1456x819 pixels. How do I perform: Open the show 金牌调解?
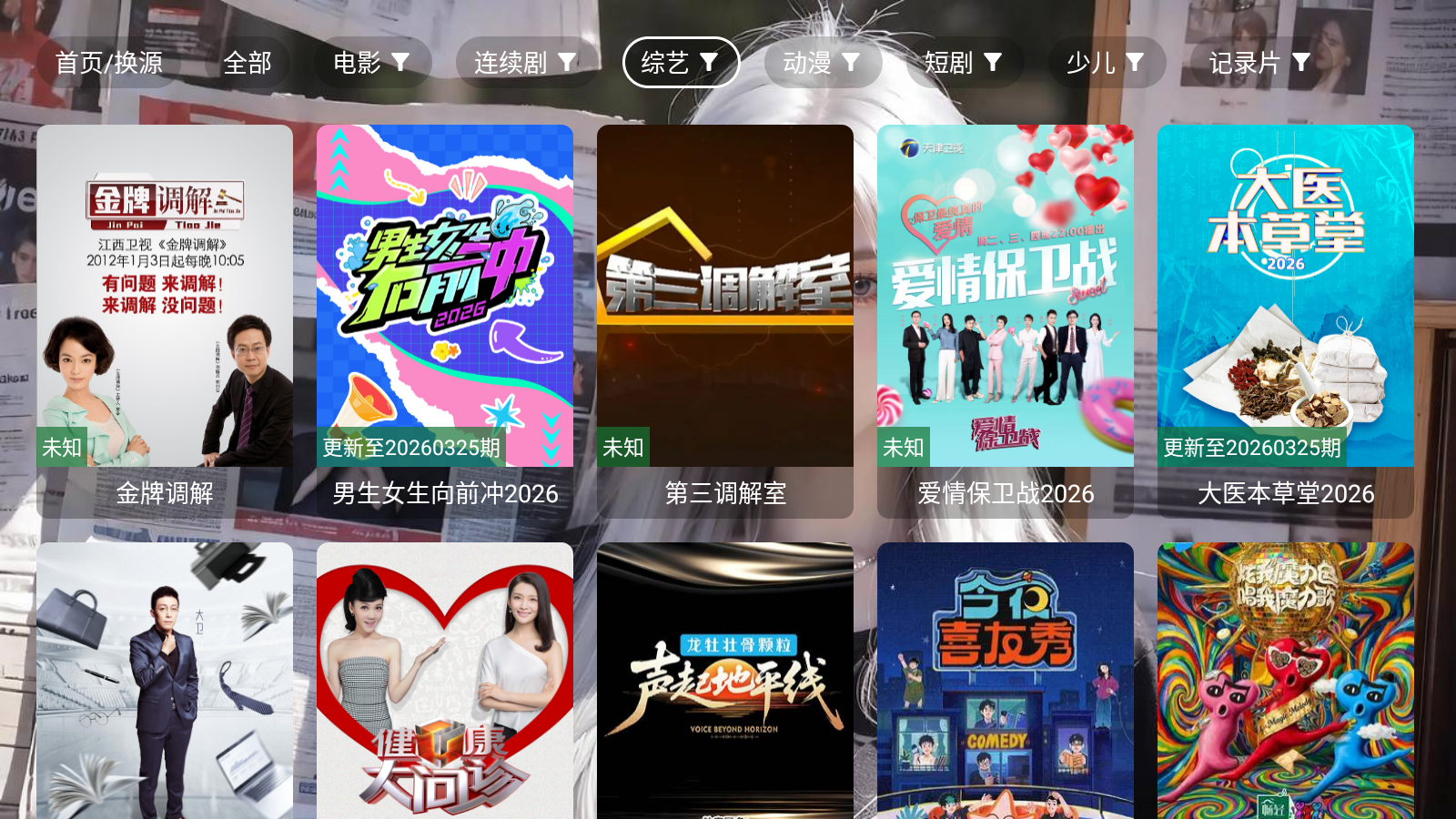coord(165,318)
